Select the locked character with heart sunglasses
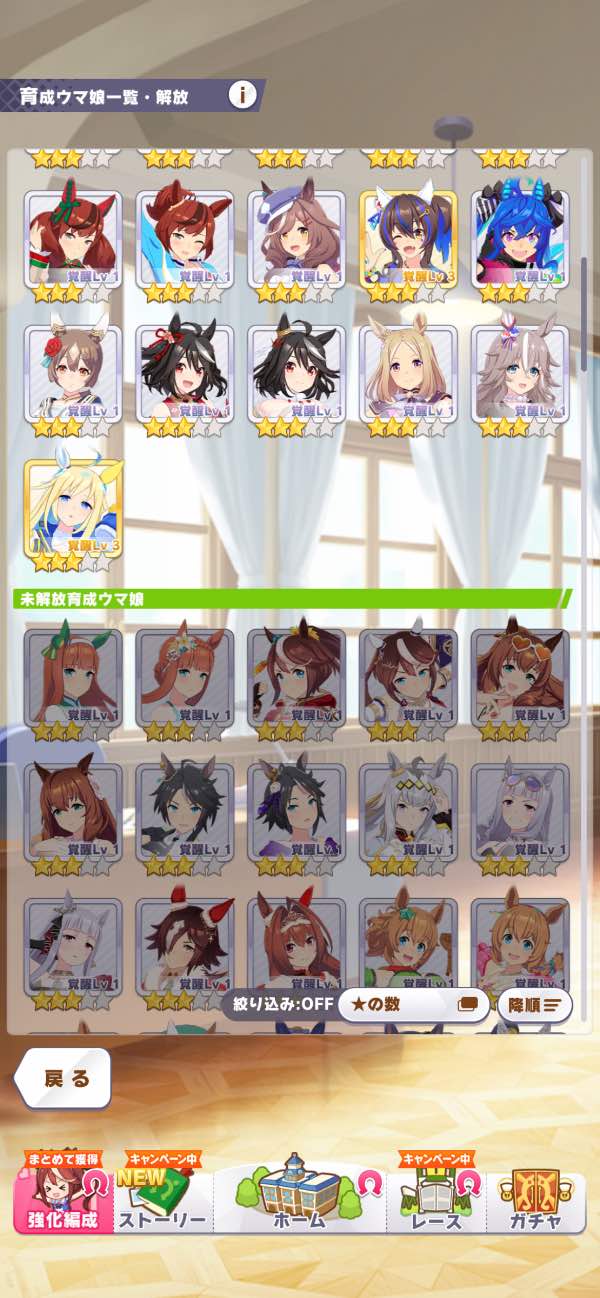The height and width of the screenshot is (1298, 600). [520, 676]
